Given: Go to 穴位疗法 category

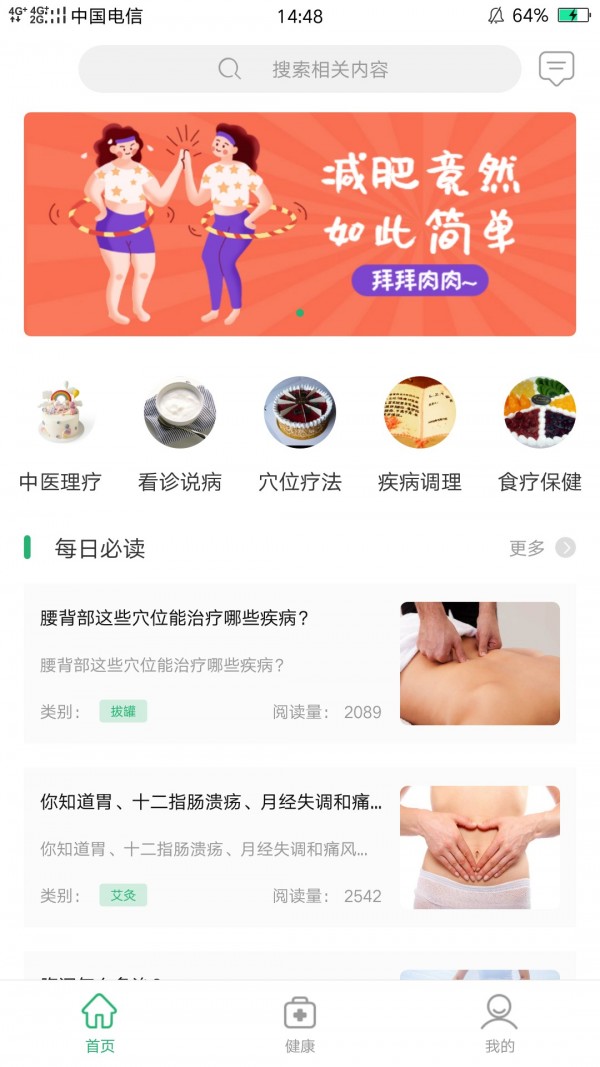Looking at the screenshot, I should (300, 434).
